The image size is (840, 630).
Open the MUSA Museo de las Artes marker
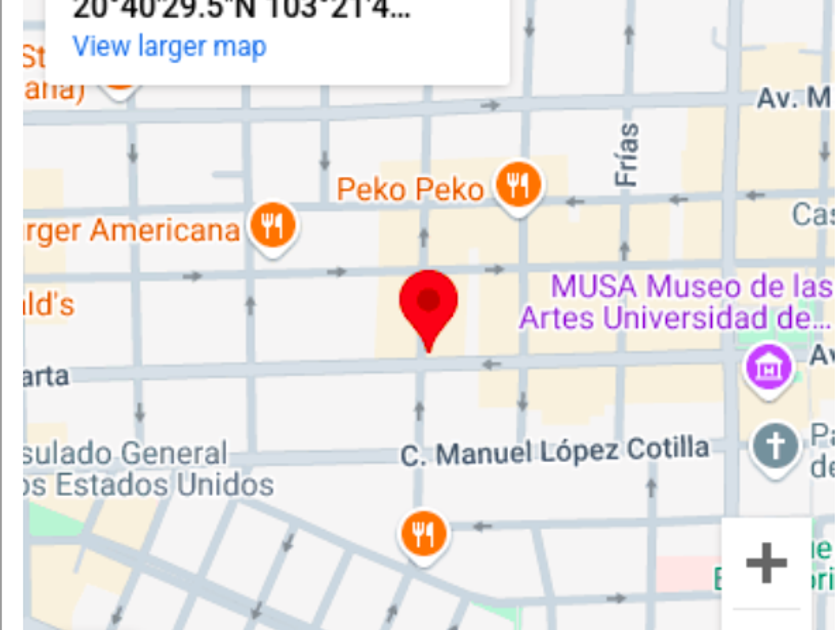click(x=768, y=368)
